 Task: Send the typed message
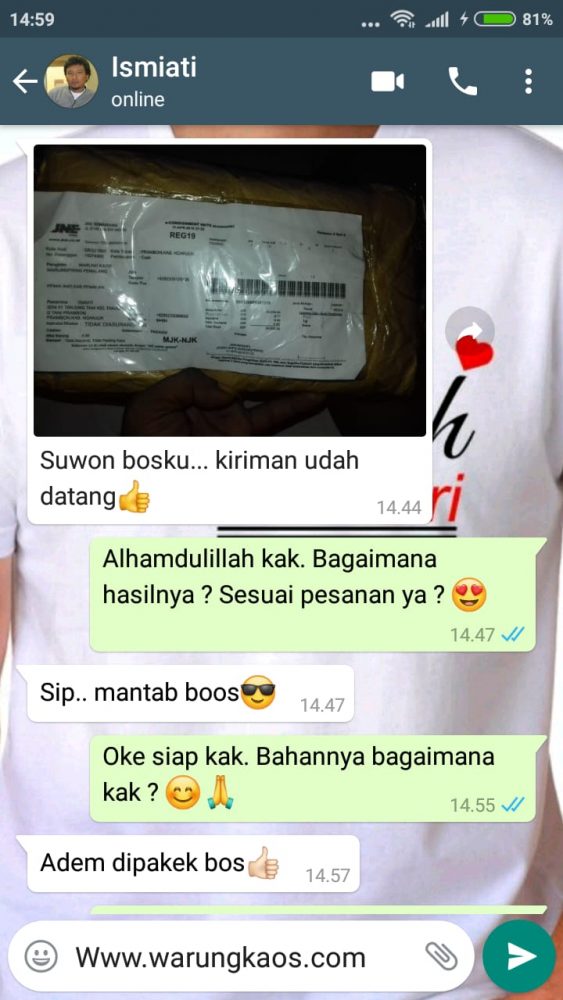pos(519,956)
